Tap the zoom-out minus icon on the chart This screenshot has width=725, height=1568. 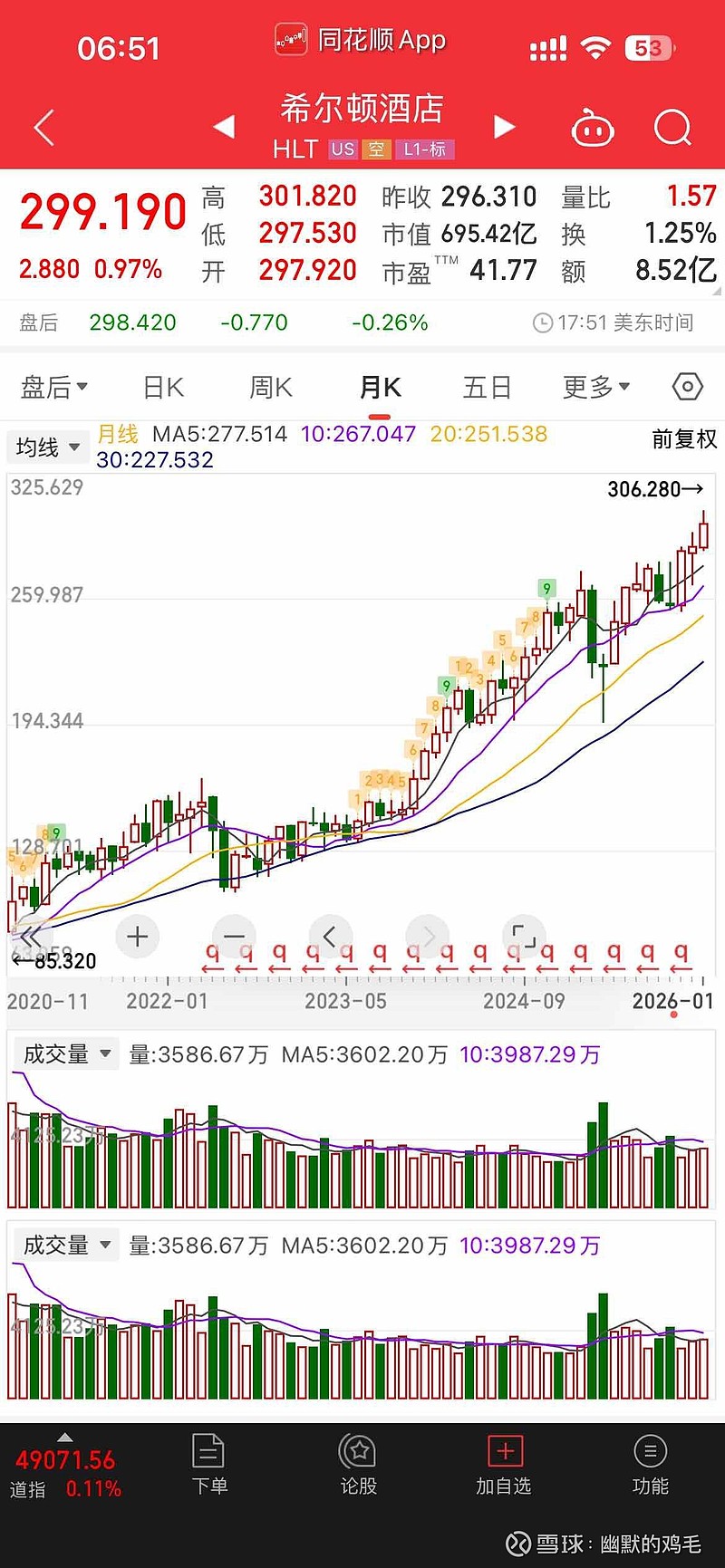[234, 937]
